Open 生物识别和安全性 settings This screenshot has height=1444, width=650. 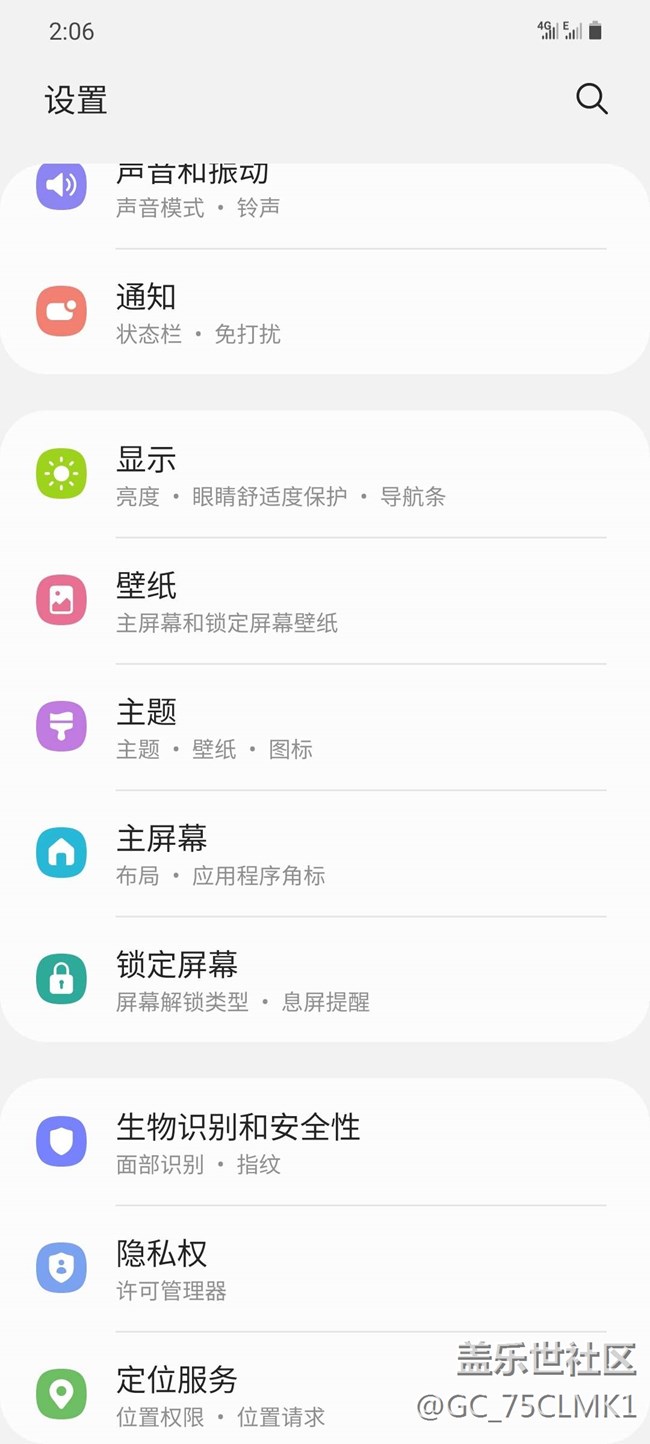click(x=325, y=1142)
